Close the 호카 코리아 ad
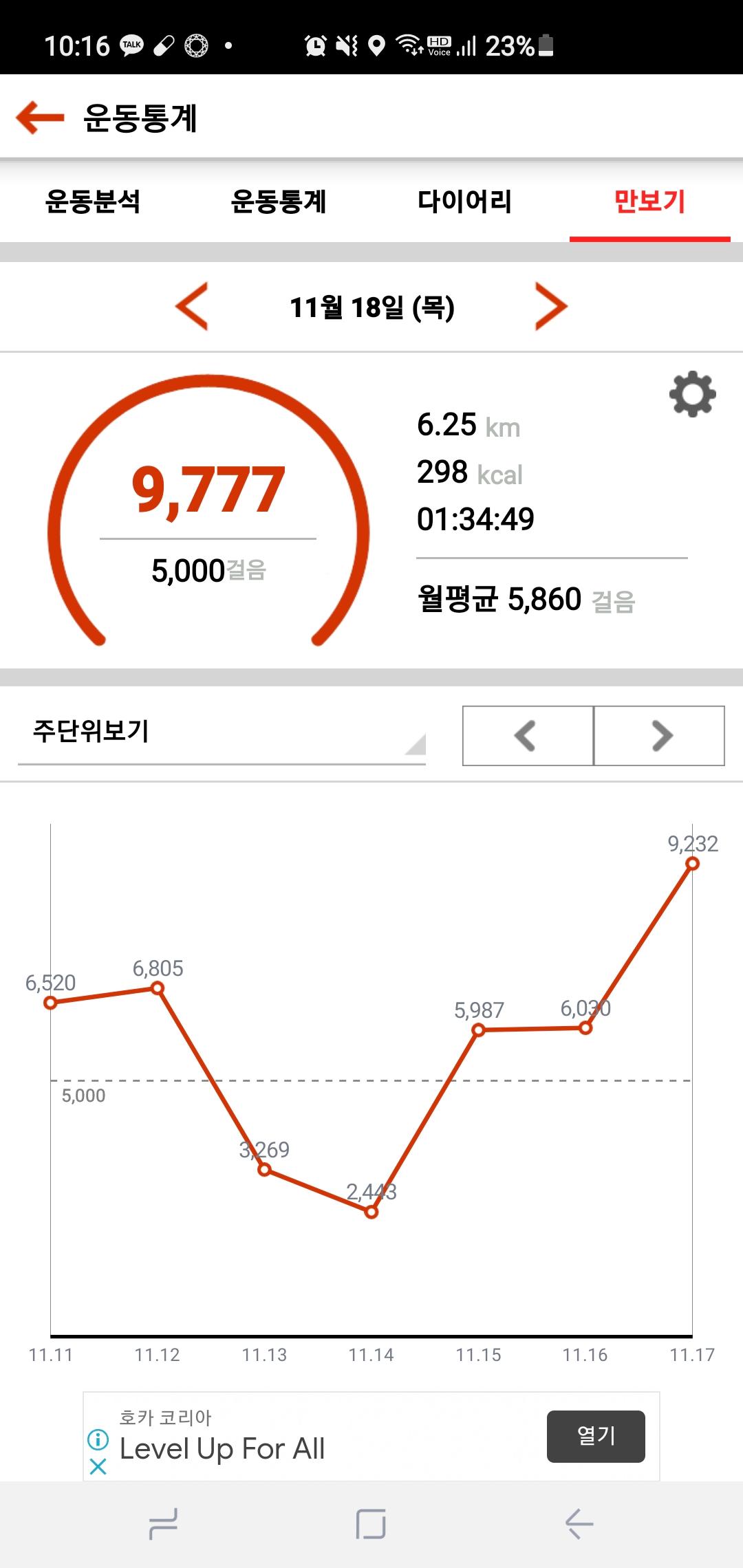Screen dimensions: 743x1568 click(98, 1466)
